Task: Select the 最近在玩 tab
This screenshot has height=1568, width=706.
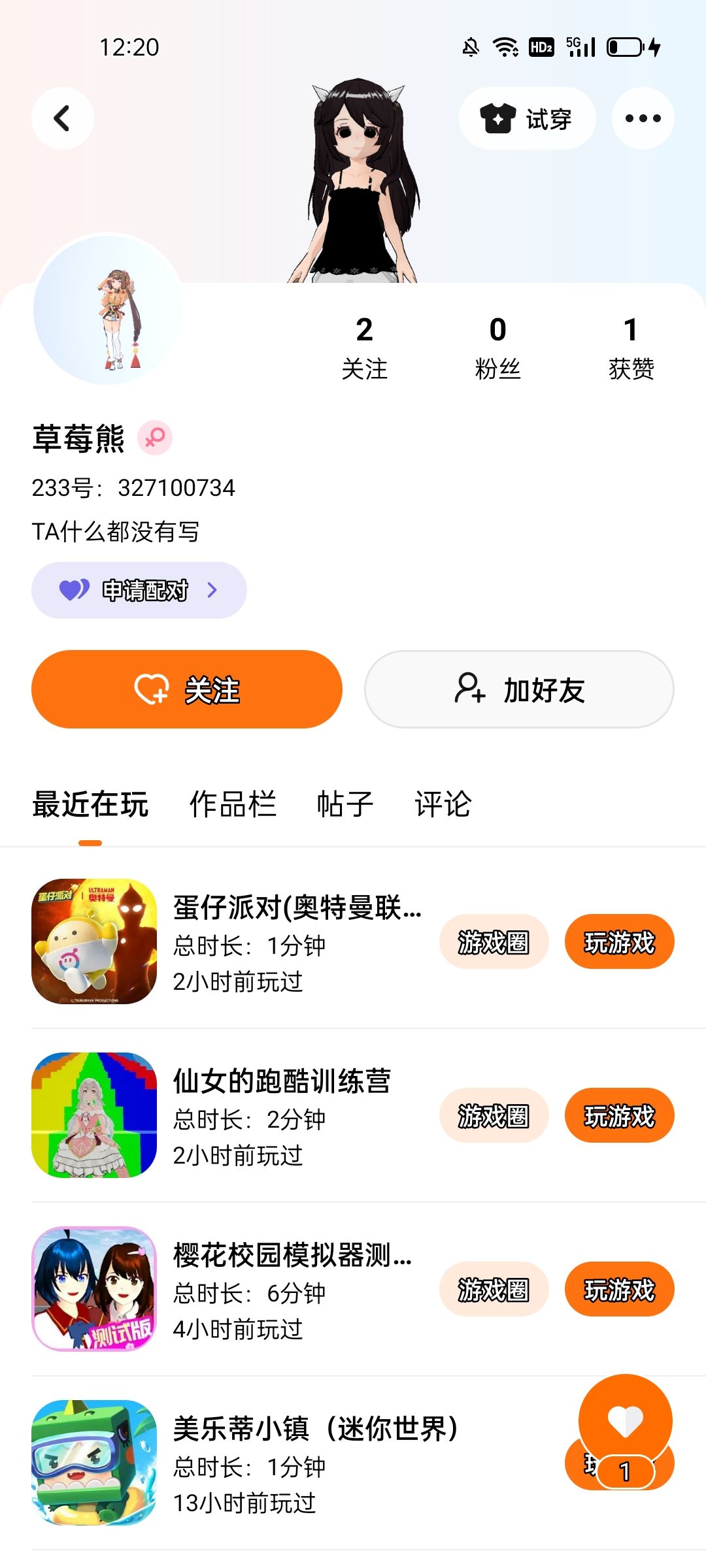Action: tap(90, 804)
